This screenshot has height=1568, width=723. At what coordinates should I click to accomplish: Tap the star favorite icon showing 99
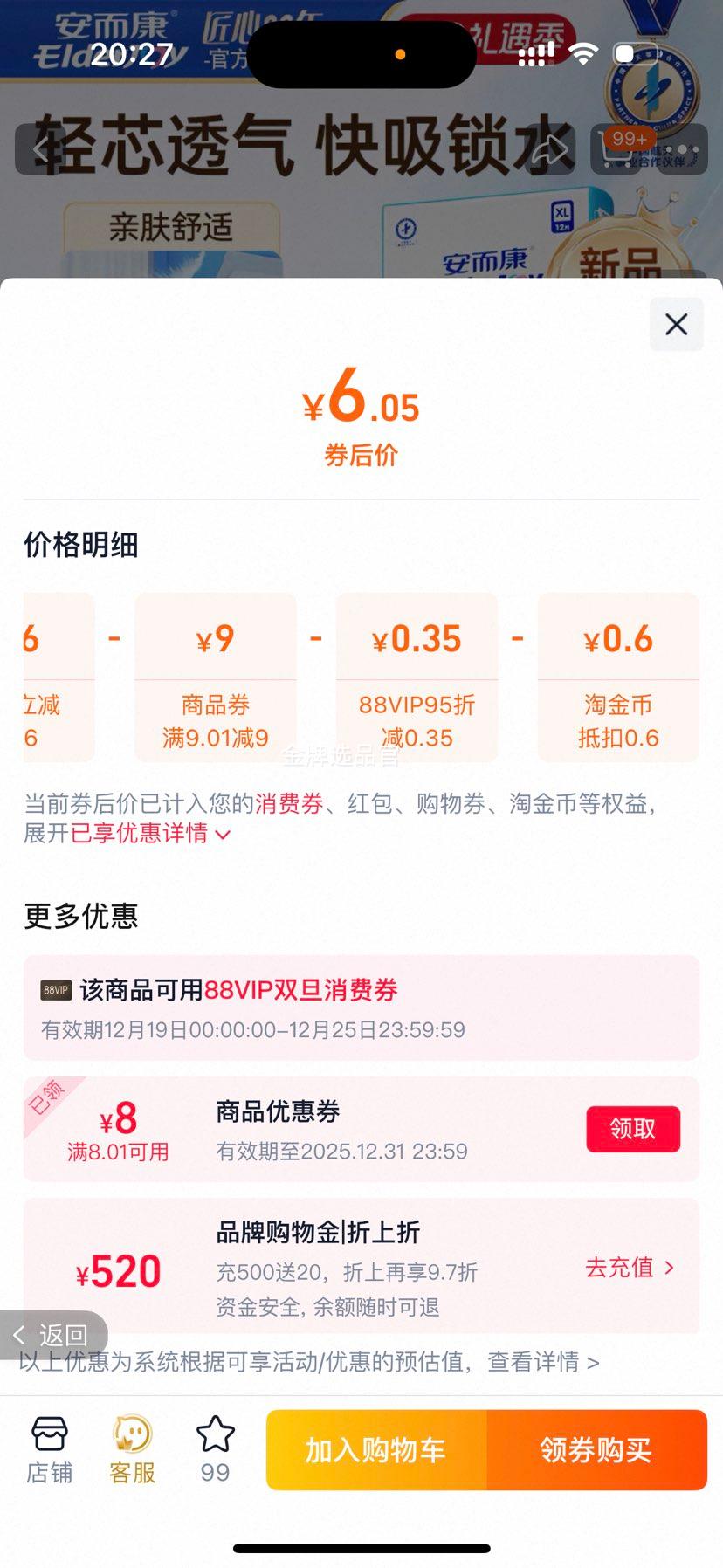(214, 1441)
